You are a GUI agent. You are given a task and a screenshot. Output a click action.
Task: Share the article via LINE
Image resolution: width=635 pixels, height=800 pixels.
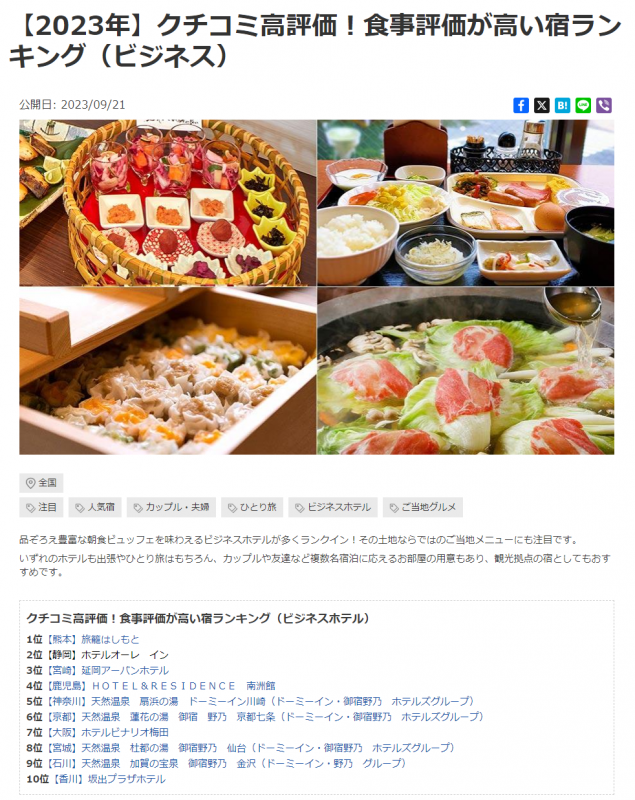(x=583, y=105)
